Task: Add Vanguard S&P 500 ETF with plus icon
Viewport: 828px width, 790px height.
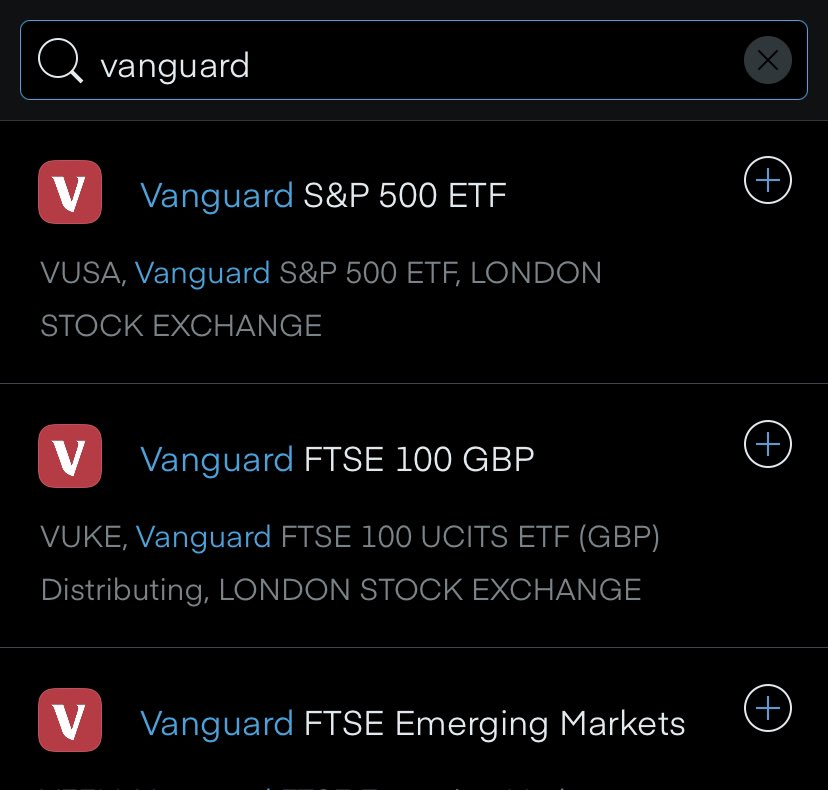Action: pos(767,181)
